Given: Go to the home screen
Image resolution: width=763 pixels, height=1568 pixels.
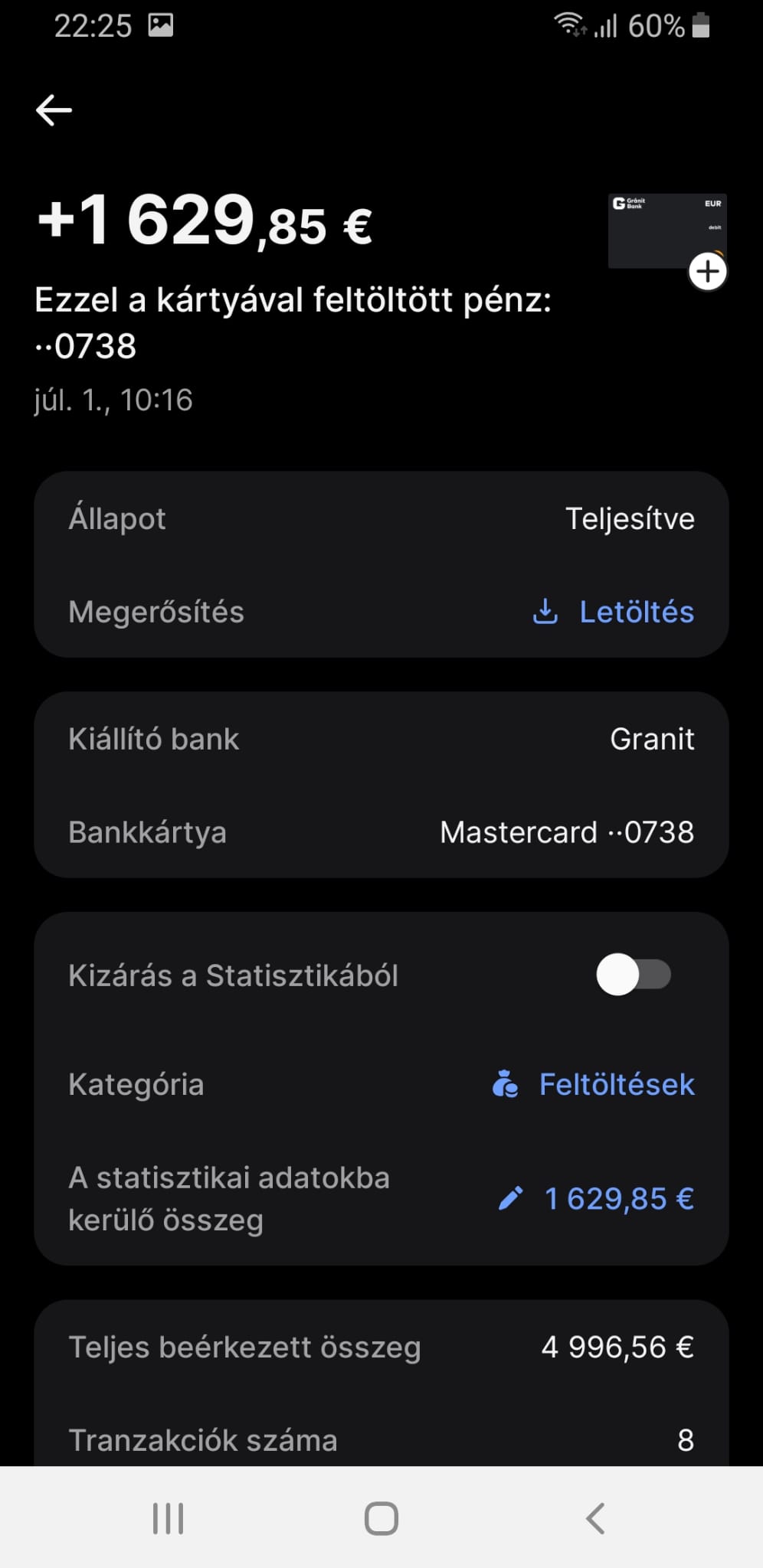Looking at the screenshot, I should [381, 1518].
